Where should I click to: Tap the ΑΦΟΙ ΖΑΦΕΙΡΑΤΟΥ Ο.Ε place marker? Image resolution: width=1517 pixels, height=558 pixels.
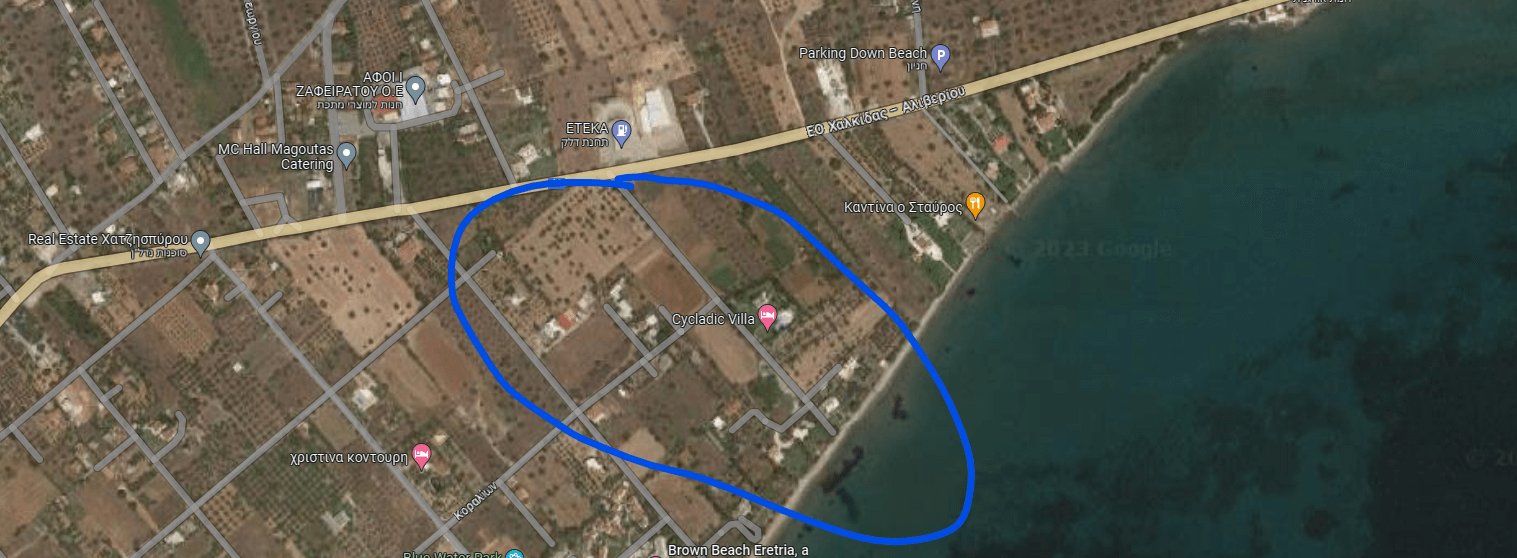tap(416, 85)
